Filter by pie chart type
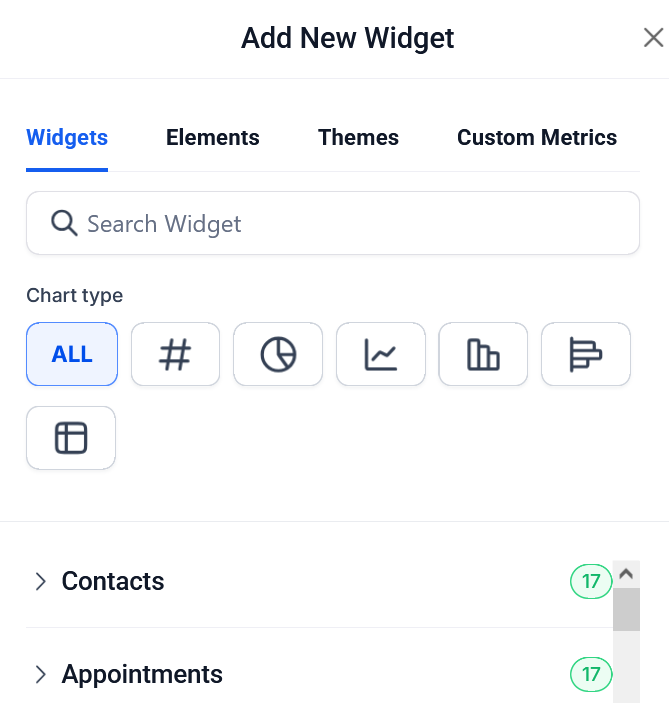Viewport: 669px width, 703px height. click(x=278, y=354)
